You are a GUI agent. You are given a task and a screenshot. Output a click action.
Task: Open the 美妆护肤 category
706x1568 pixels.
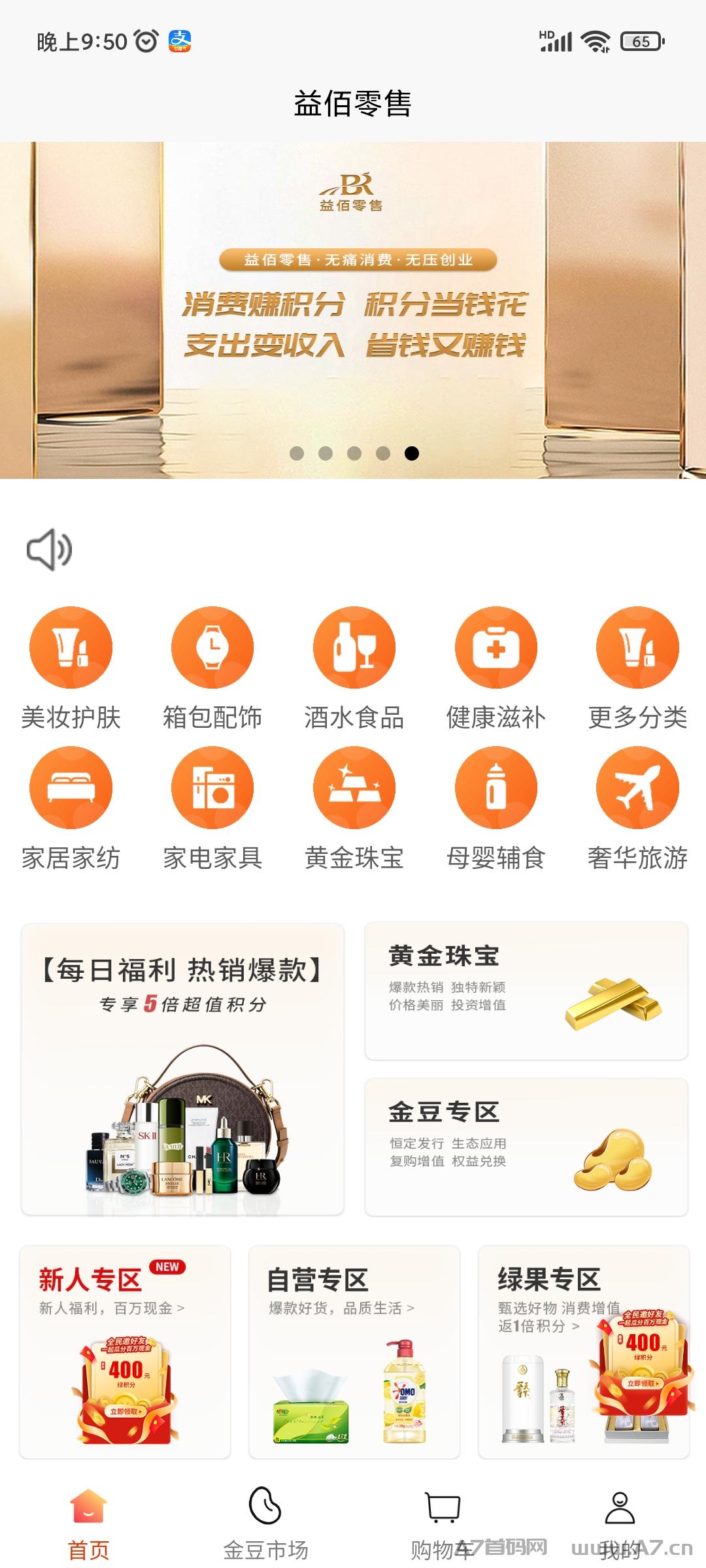point(71,668)
